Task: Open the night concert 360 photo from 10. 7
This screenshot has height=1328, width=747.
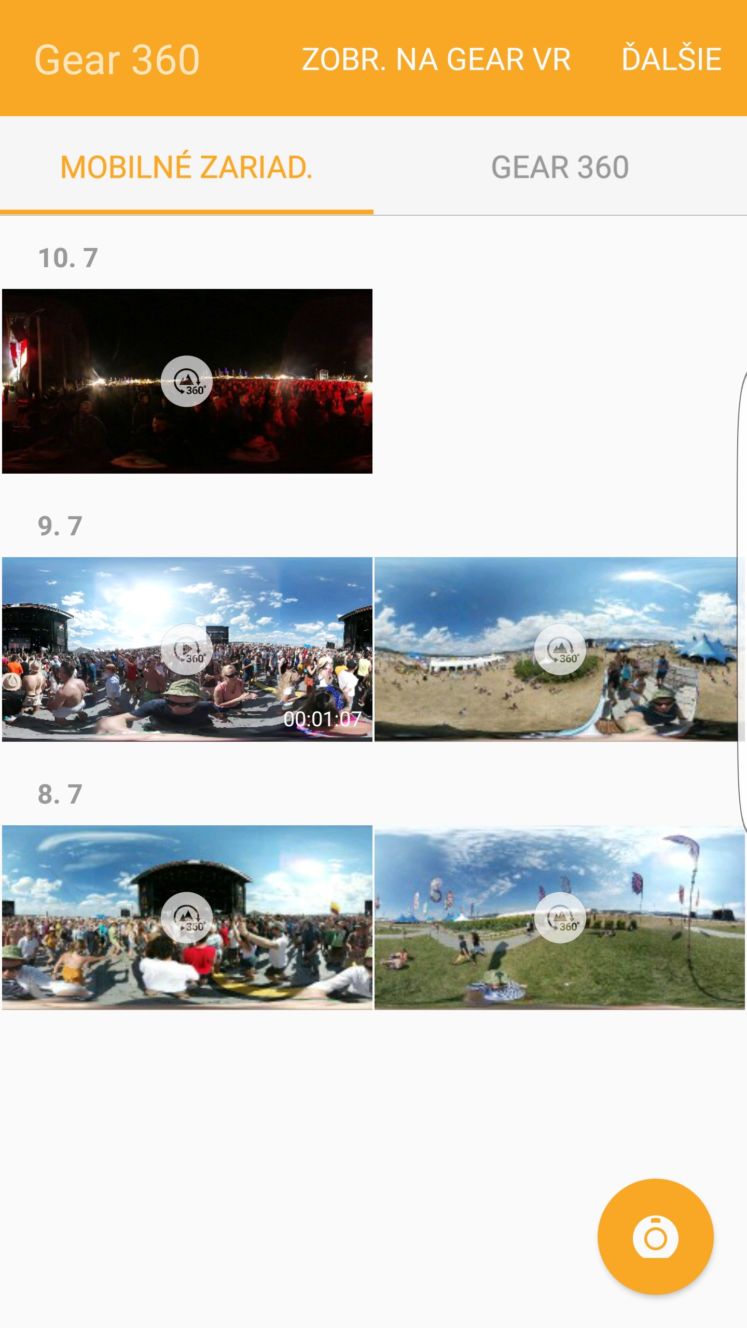Action: click(x=187, y=381)
